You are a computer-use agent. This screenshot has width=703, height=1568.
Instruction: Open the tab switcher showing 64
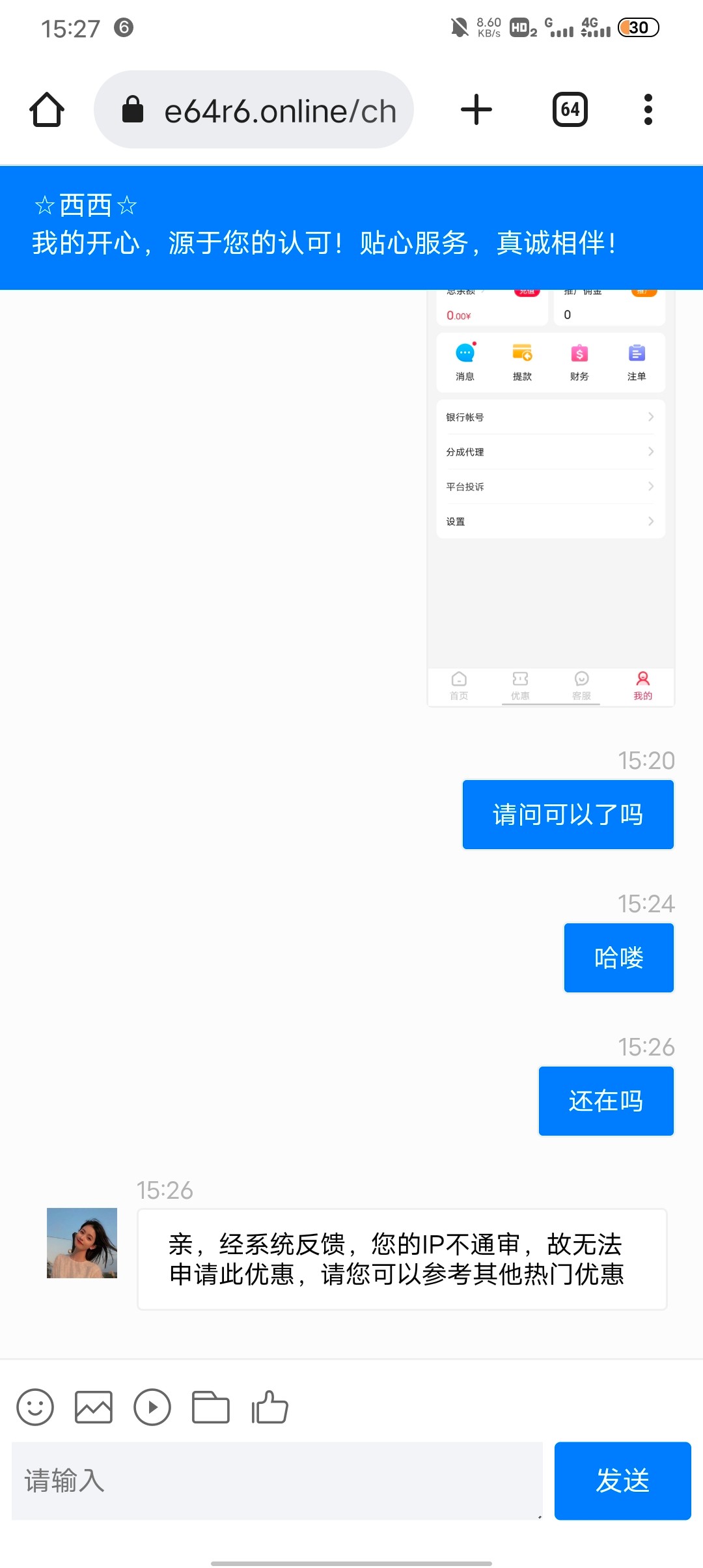click(x=570, y=109)
